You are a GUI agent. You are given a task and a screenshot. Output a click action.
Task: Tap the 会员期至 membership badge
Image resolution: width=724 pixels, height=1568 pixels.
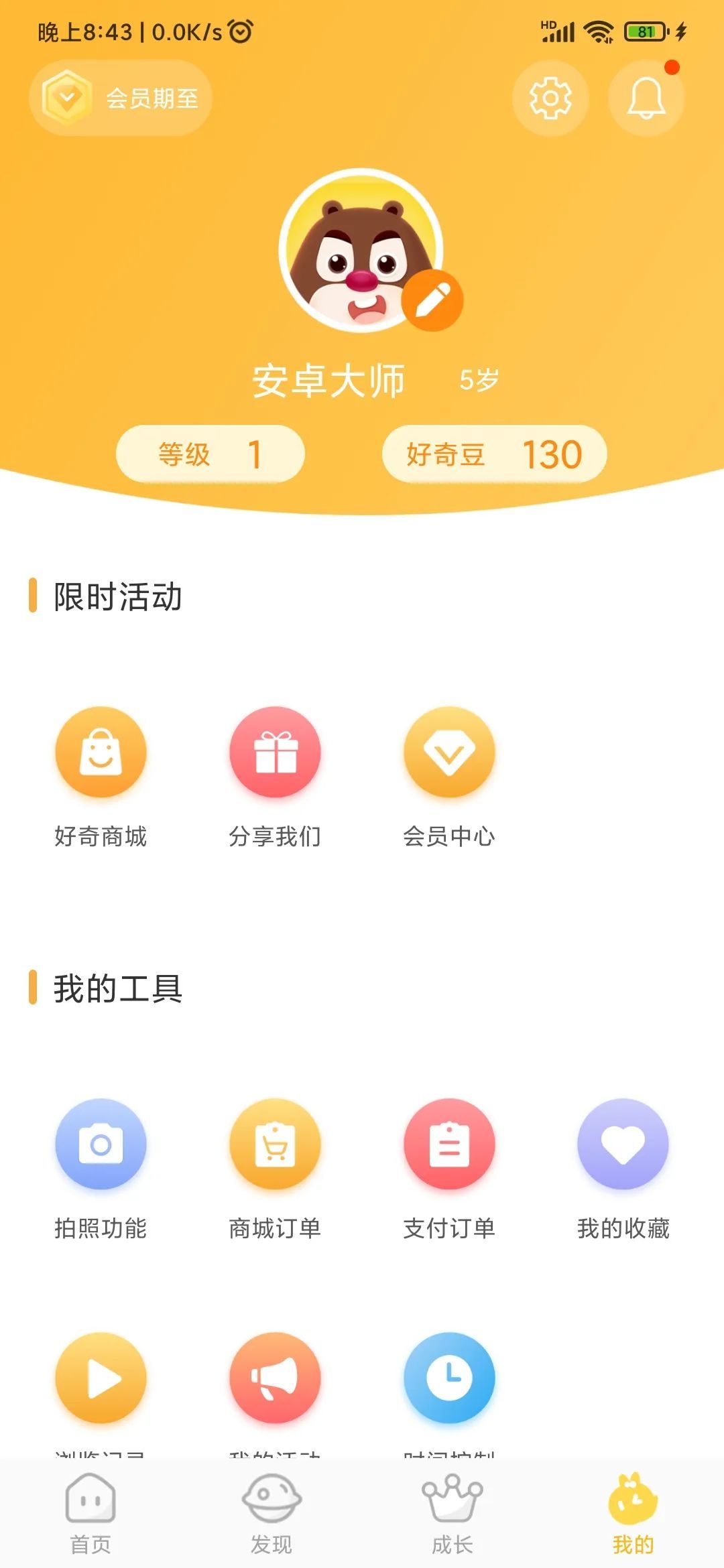click(x=121, y=99)
